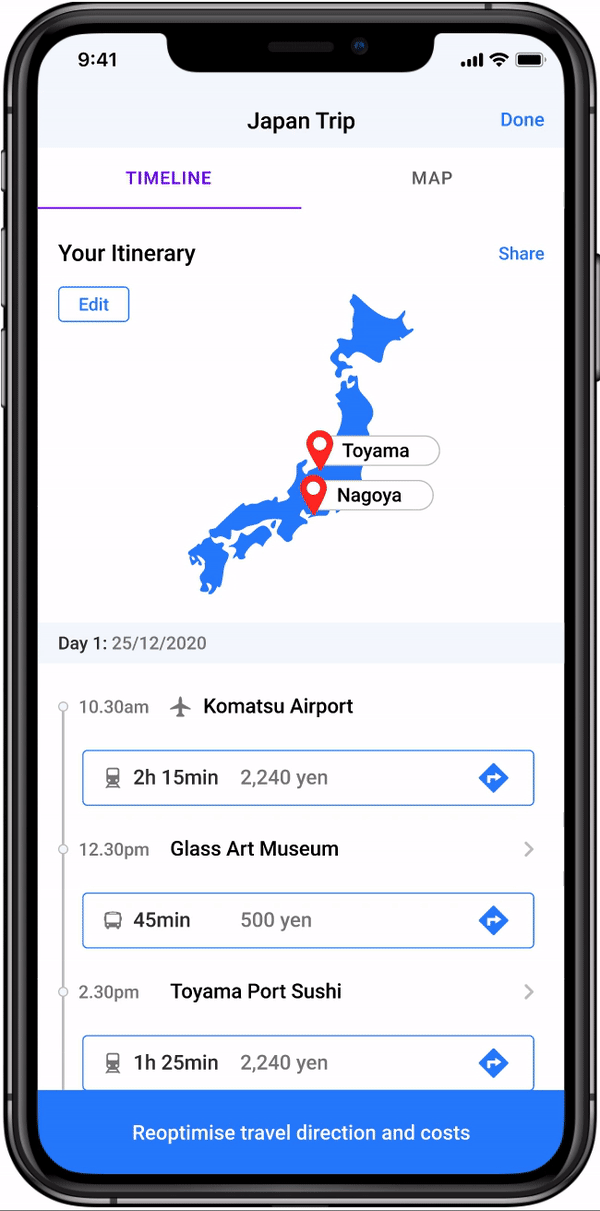
Task: Switch to the Map tab
Action: click(x=432, y=178)
